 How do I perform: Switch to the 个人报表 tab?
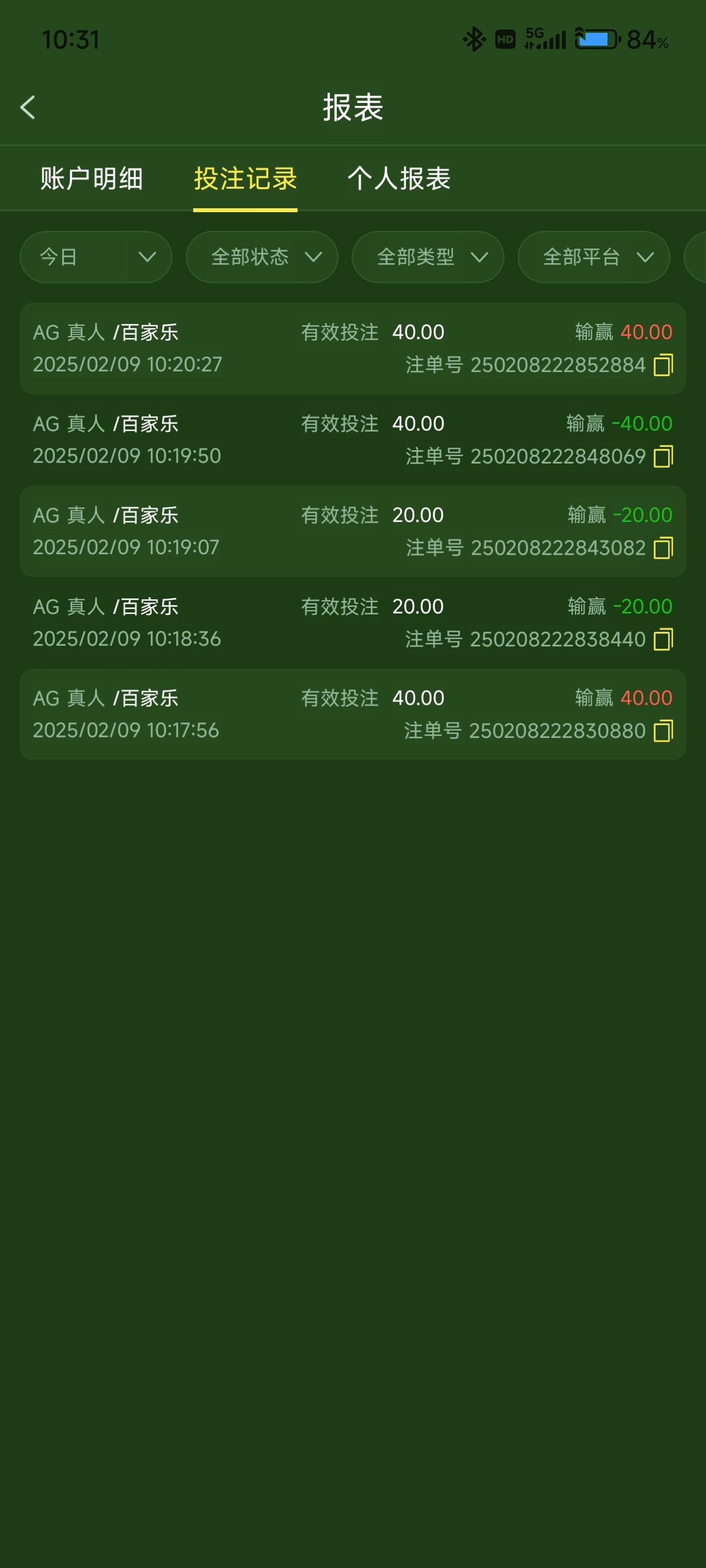tap(400, 178)
